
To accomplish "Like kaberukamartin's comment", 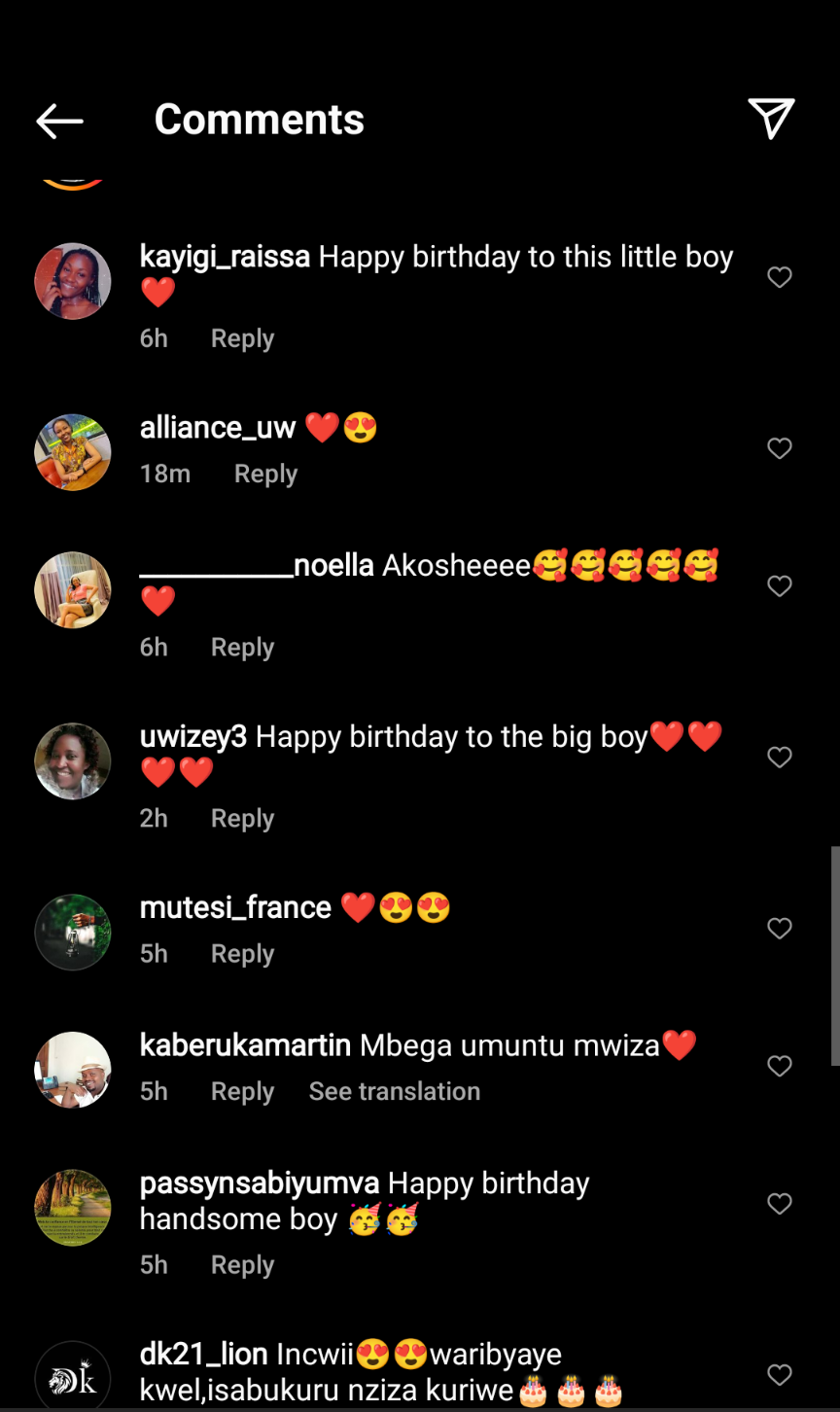I will tap(780, 1067).
